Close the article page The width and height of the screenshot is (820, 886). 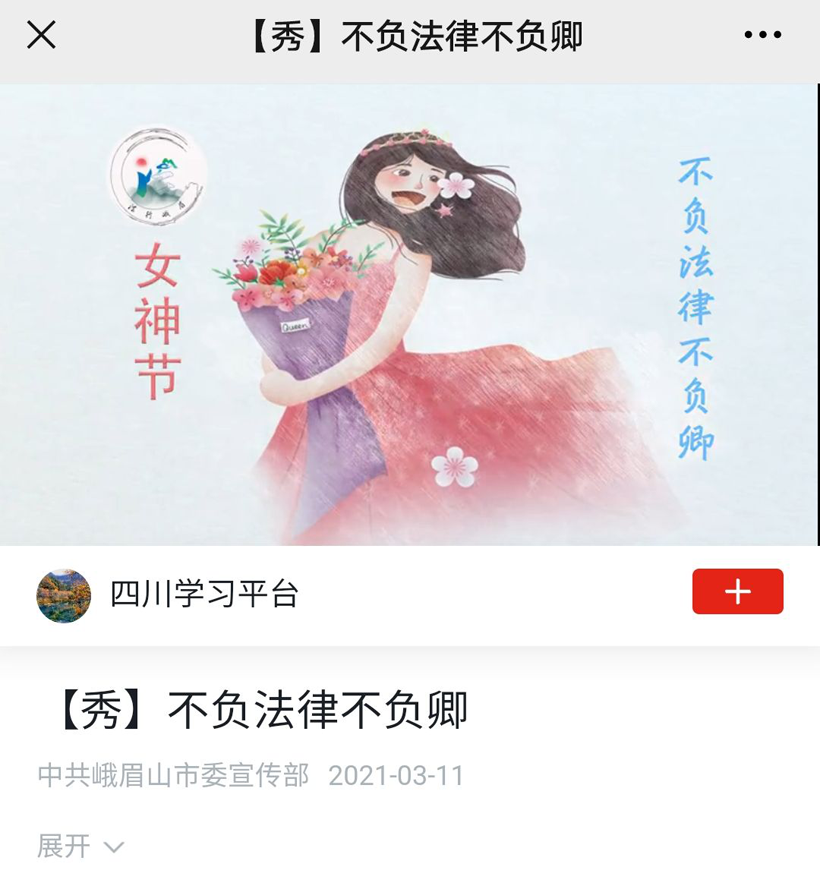41,36
